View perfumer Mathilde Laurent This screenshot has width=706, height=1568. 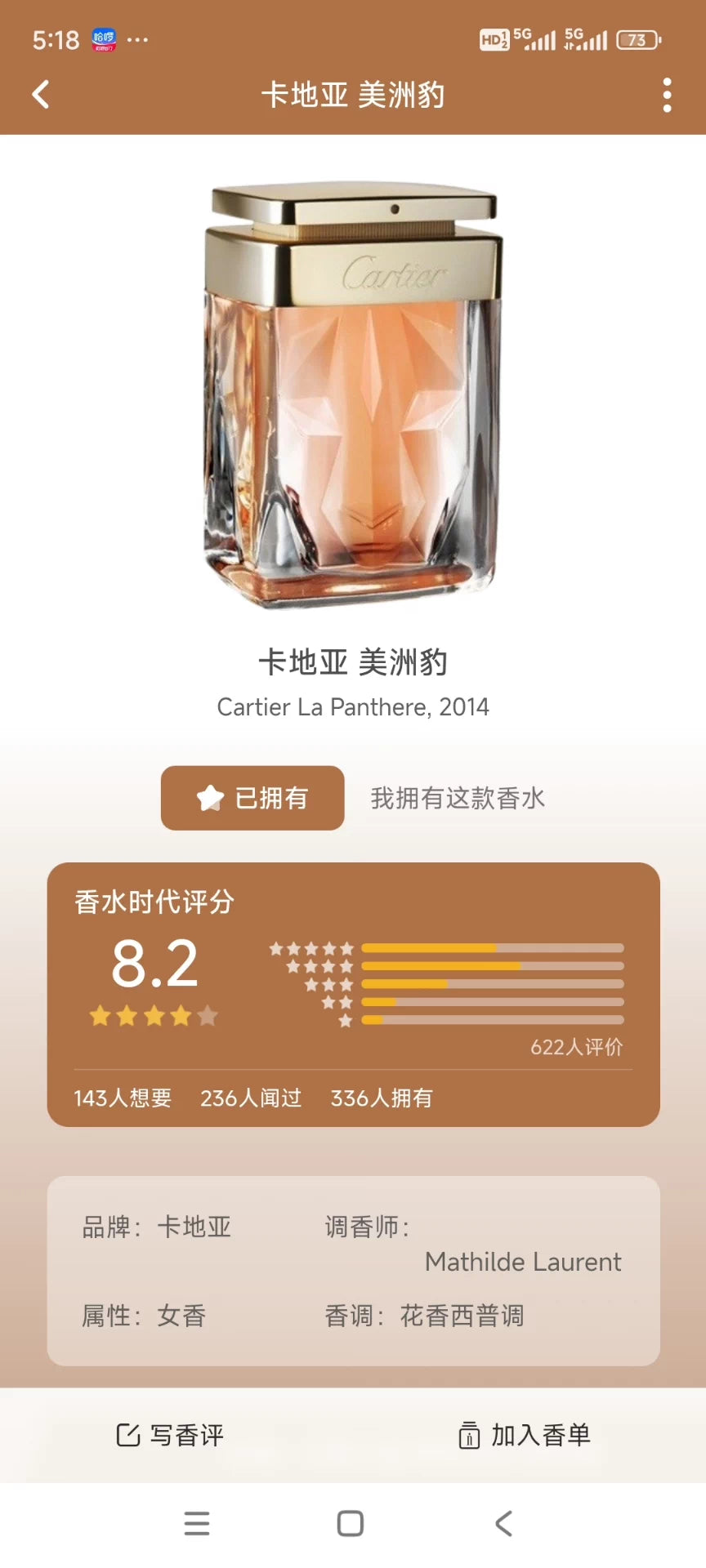(x=523, y=1262)
